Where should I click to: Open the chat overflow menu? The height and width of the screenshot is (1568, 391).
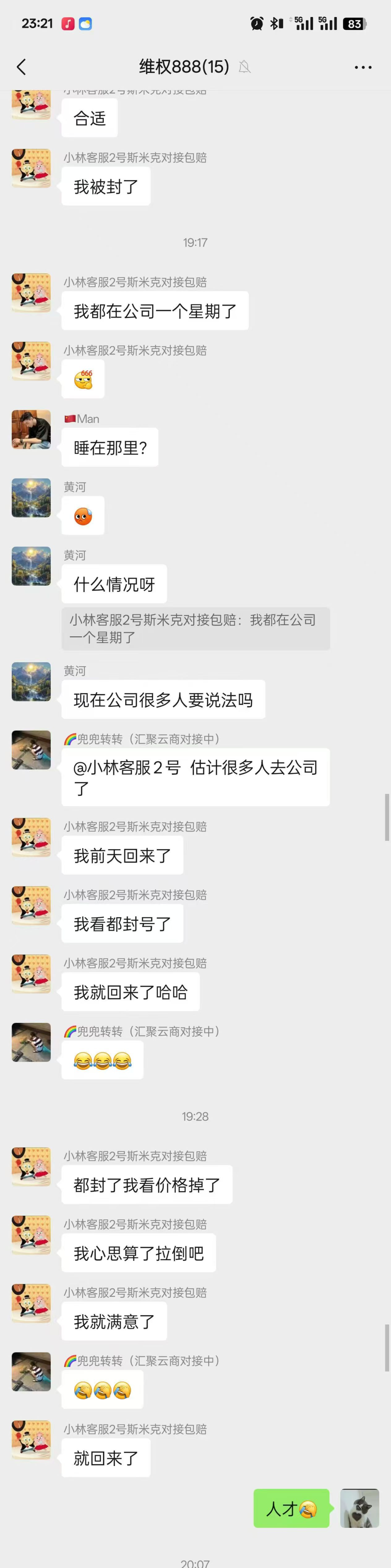coord(363,67)
